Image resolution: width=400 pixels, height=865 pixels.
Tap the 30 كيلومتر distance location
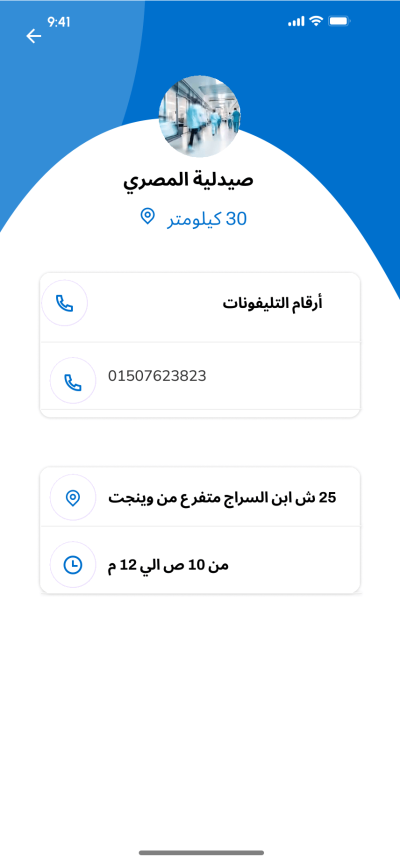coord(193,218)
